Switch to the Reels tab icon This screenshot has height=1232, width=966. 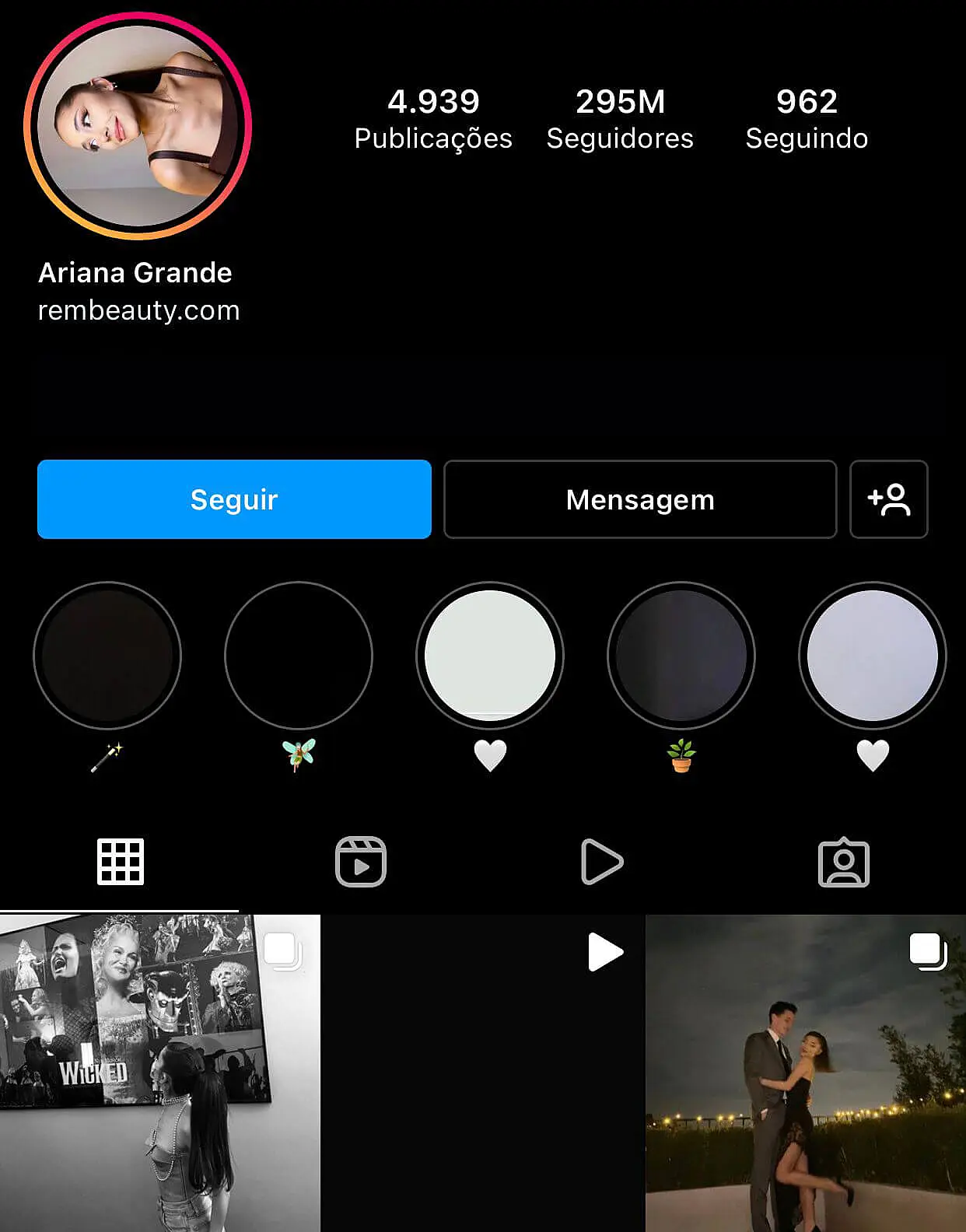(362, 861)
